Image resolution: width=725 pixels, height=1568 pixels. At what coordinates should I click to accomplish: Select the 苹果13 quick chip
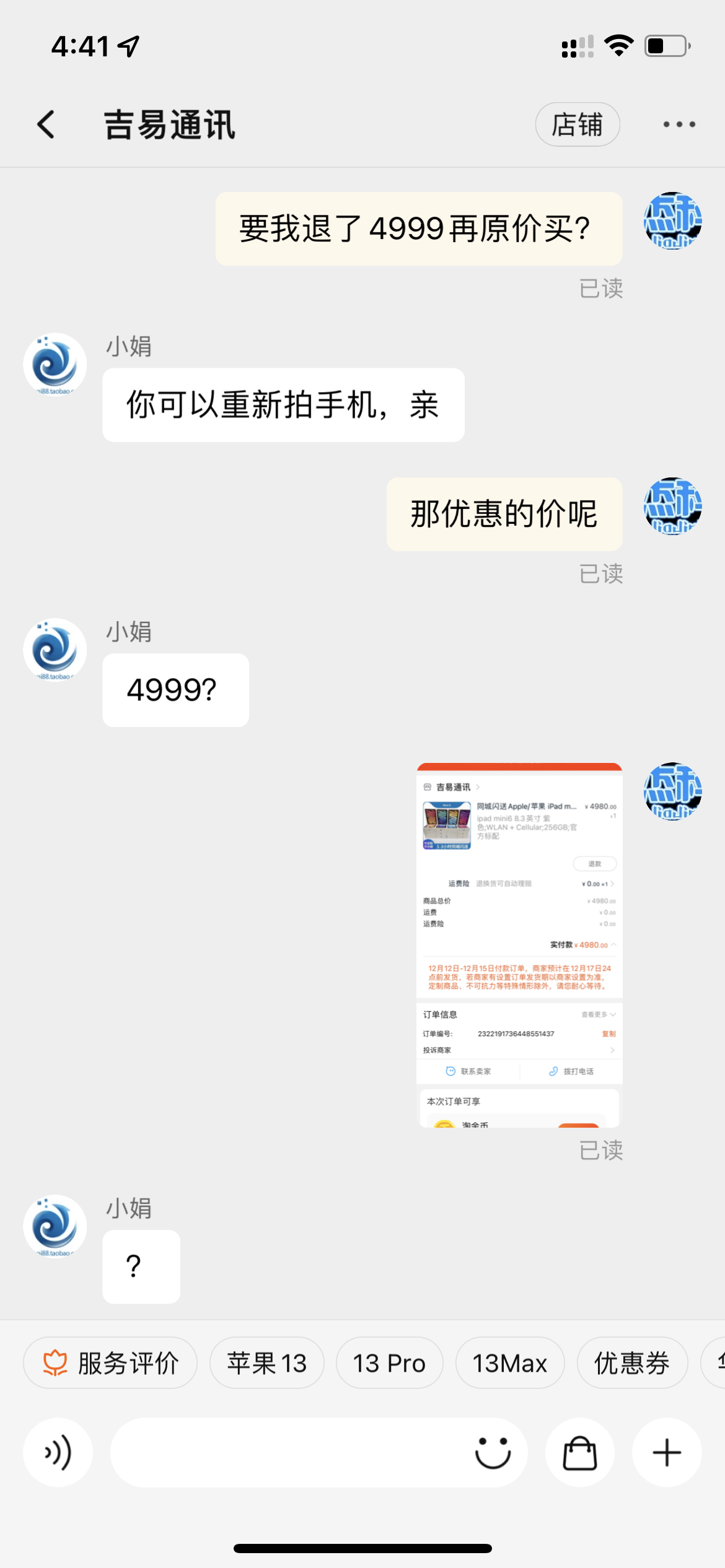[266, 1363]
